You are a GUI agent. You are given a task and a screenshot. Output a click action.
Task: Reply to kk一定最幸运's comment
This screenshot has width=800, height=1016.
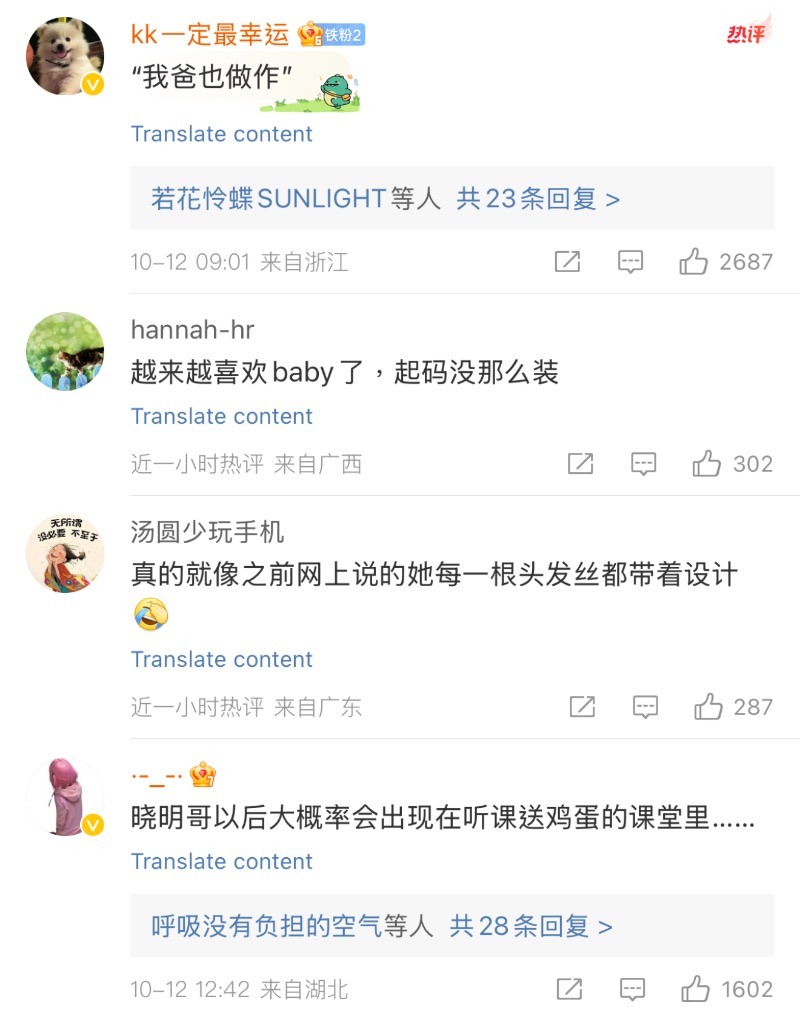630,262
